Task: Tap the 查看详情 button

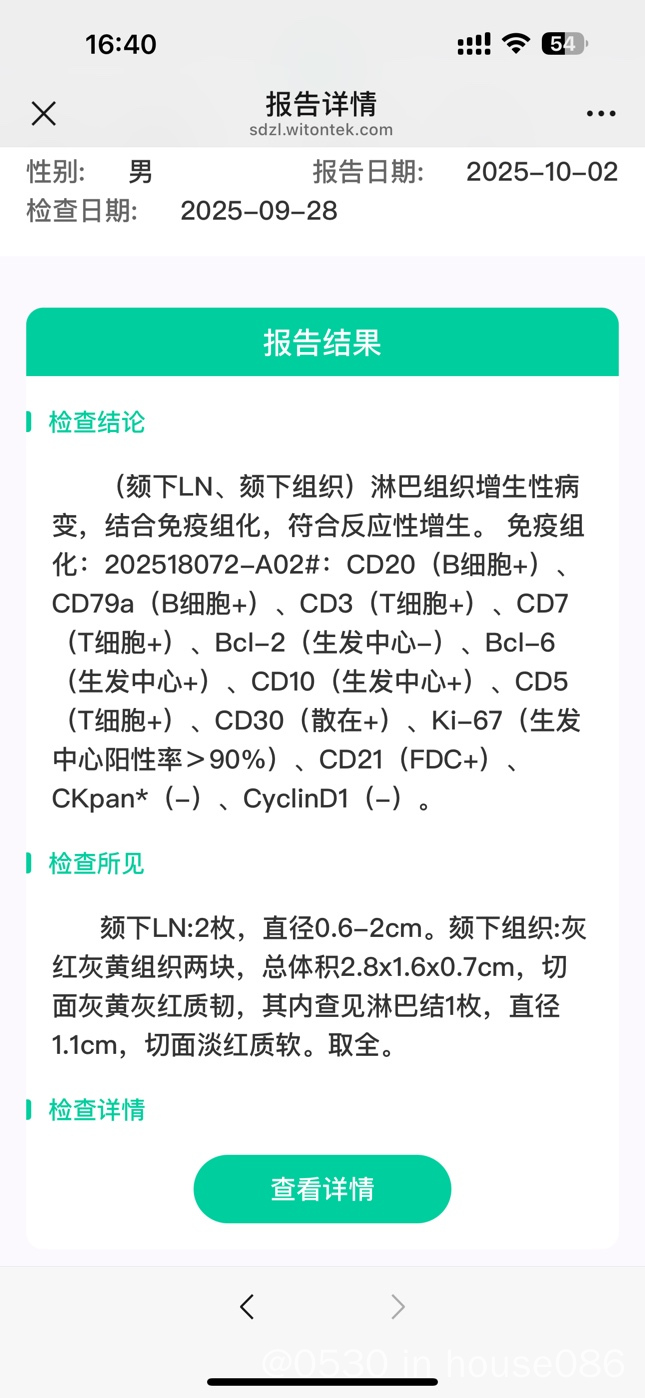Action: [x=322, y=1189]
